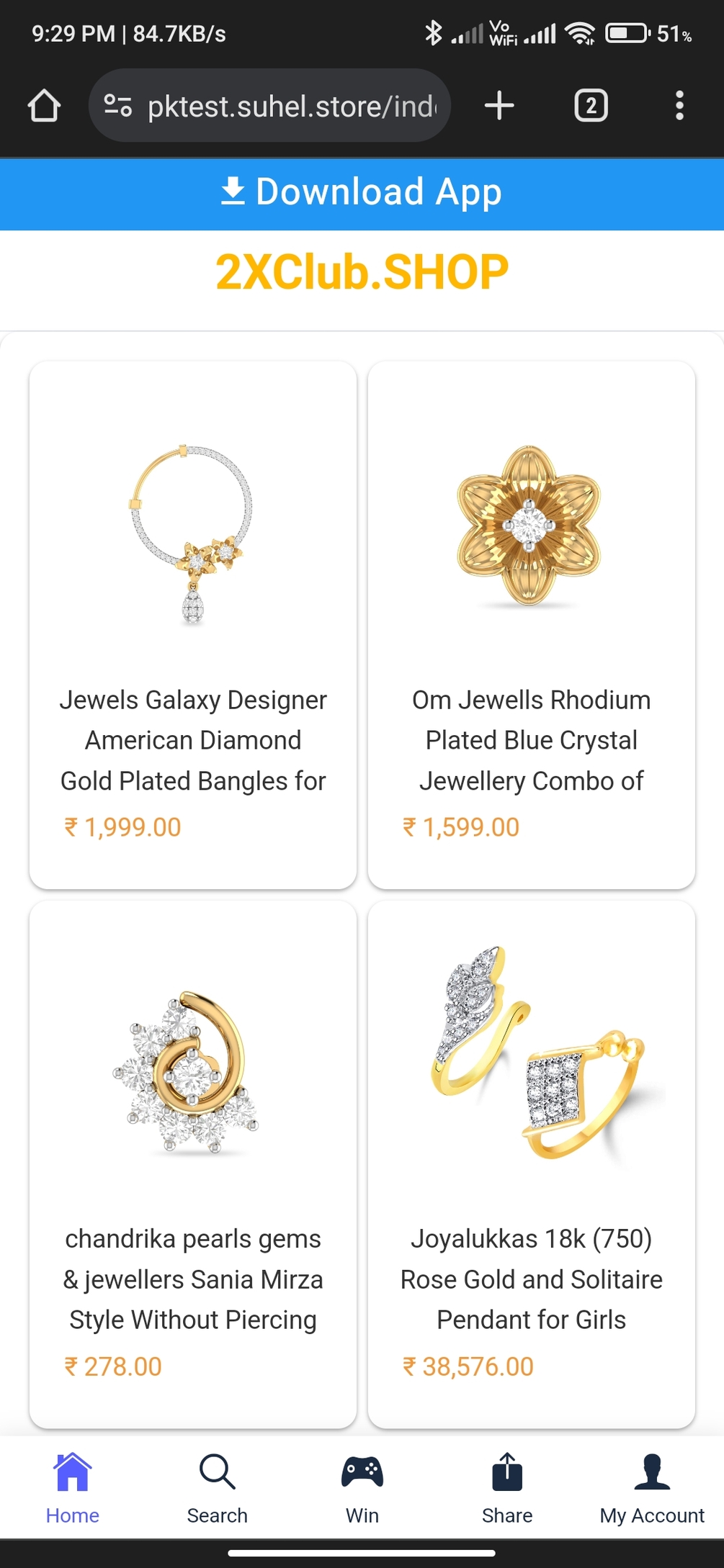Open the browser overflow menu
The height and width of the screenshot is (1568, 724).
tap(679, 106)
